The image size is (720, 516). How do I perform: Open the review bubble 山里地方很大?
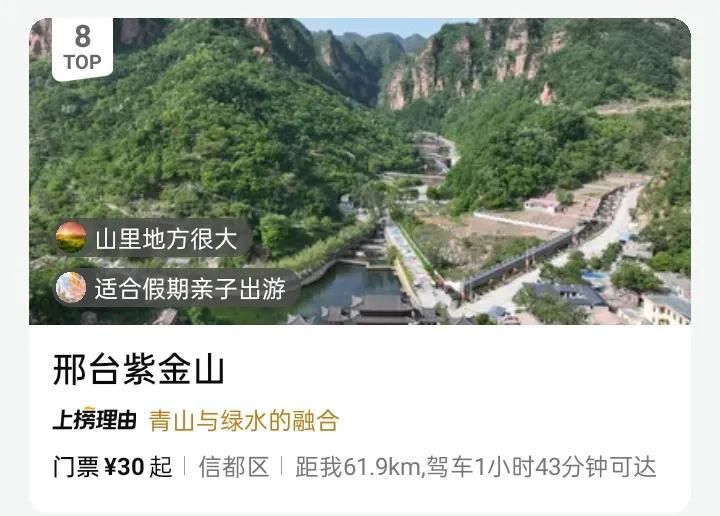coord(153,239)
